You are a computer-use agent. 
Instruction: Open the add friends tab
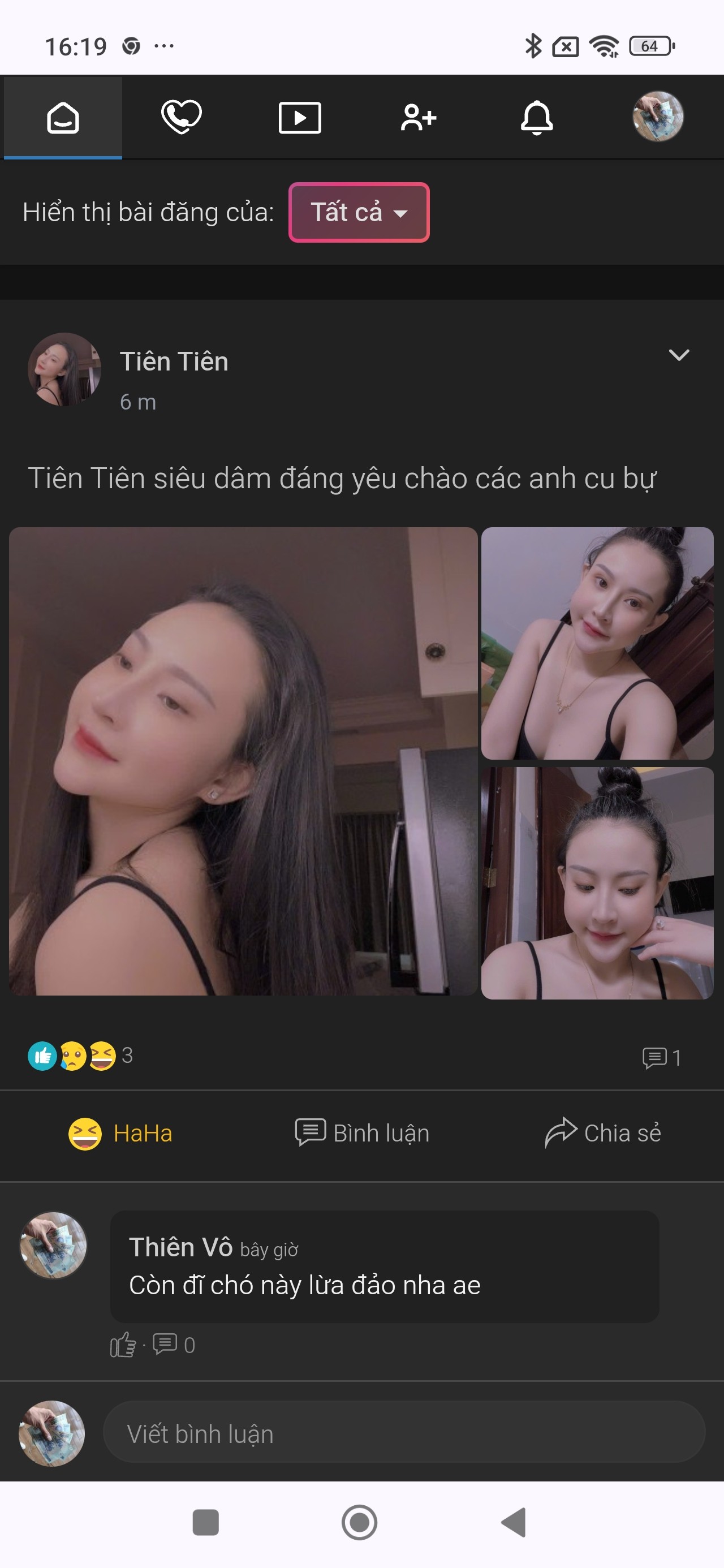click(419, 117)
